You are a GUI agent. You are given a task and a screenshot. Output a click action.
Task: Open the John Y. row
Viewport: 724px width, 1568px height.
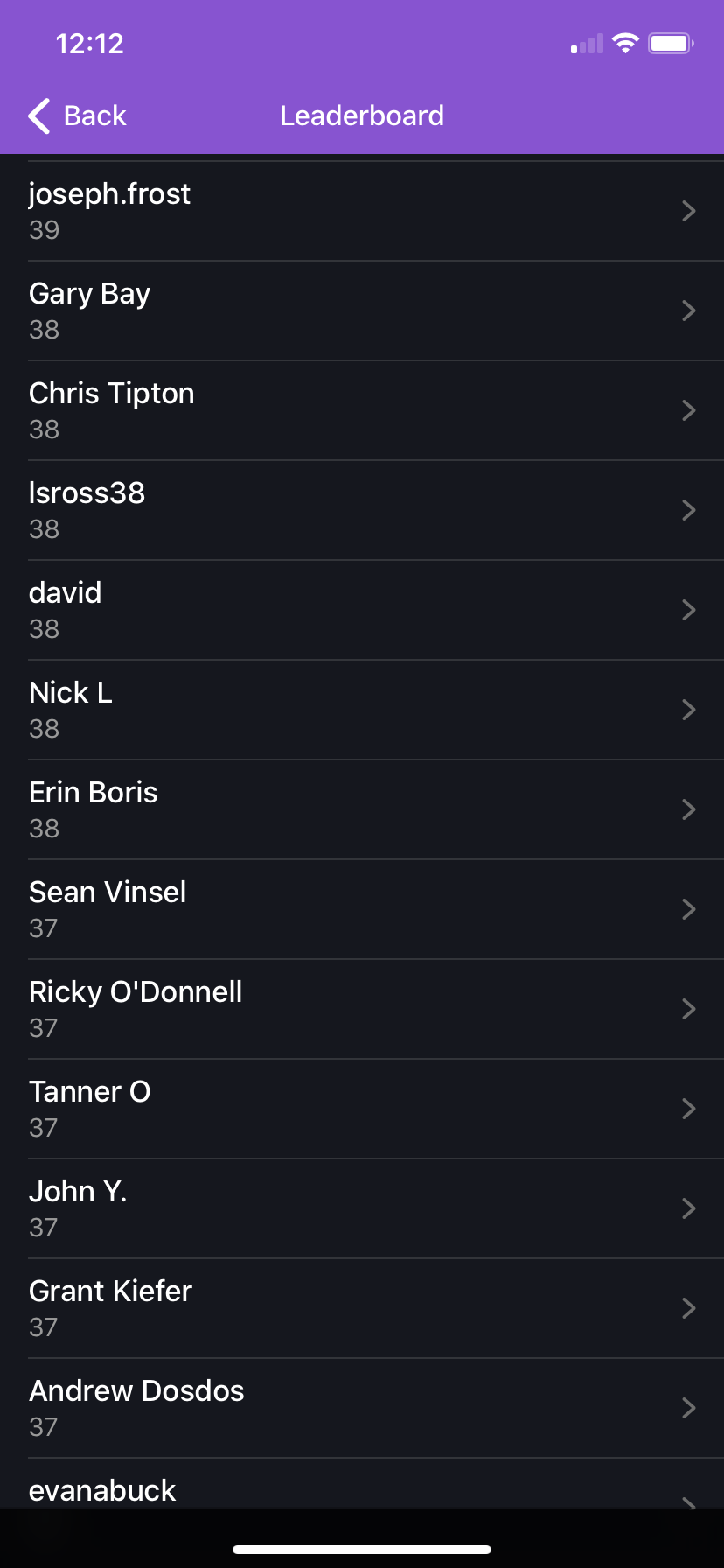click(x=362, y=1208)
